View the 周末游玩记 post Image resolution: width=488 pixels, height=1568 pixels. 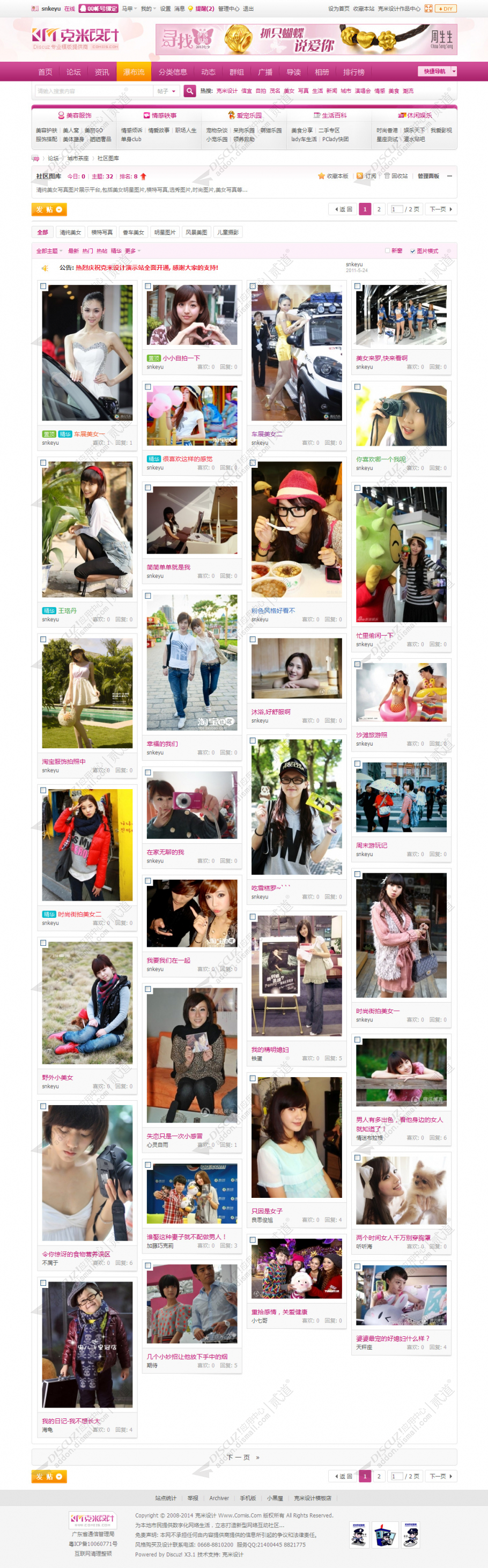(371, 845)
